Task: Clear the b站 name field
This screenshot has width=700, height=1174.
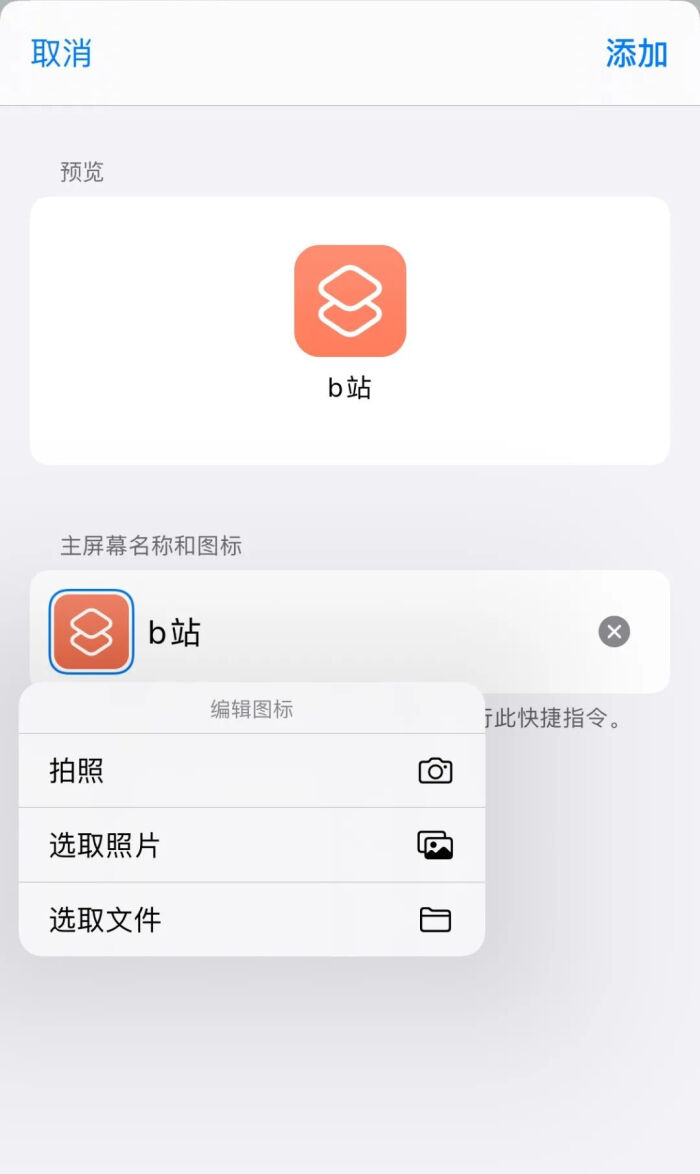Action: [614, 632]
